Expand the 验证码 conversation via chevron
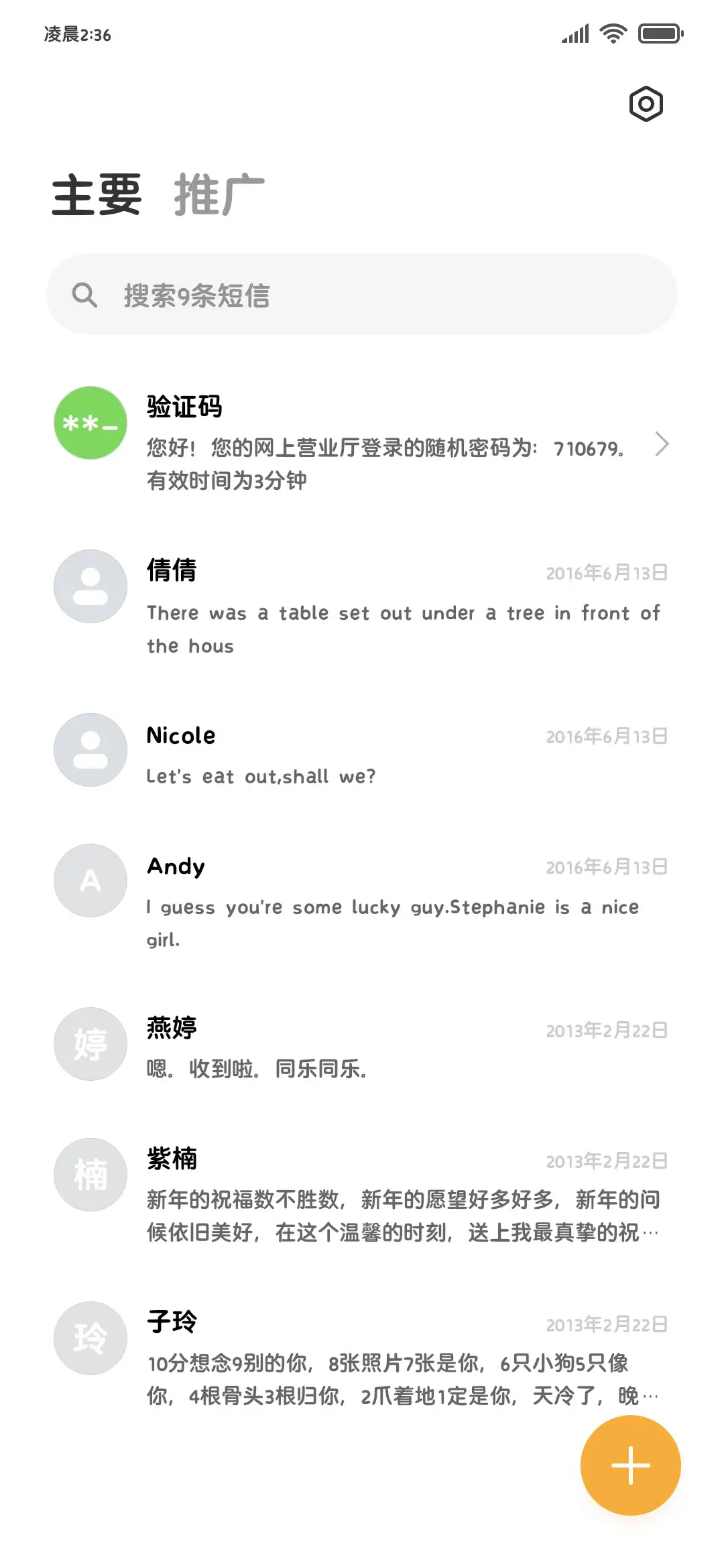 [x=662, y=444]
